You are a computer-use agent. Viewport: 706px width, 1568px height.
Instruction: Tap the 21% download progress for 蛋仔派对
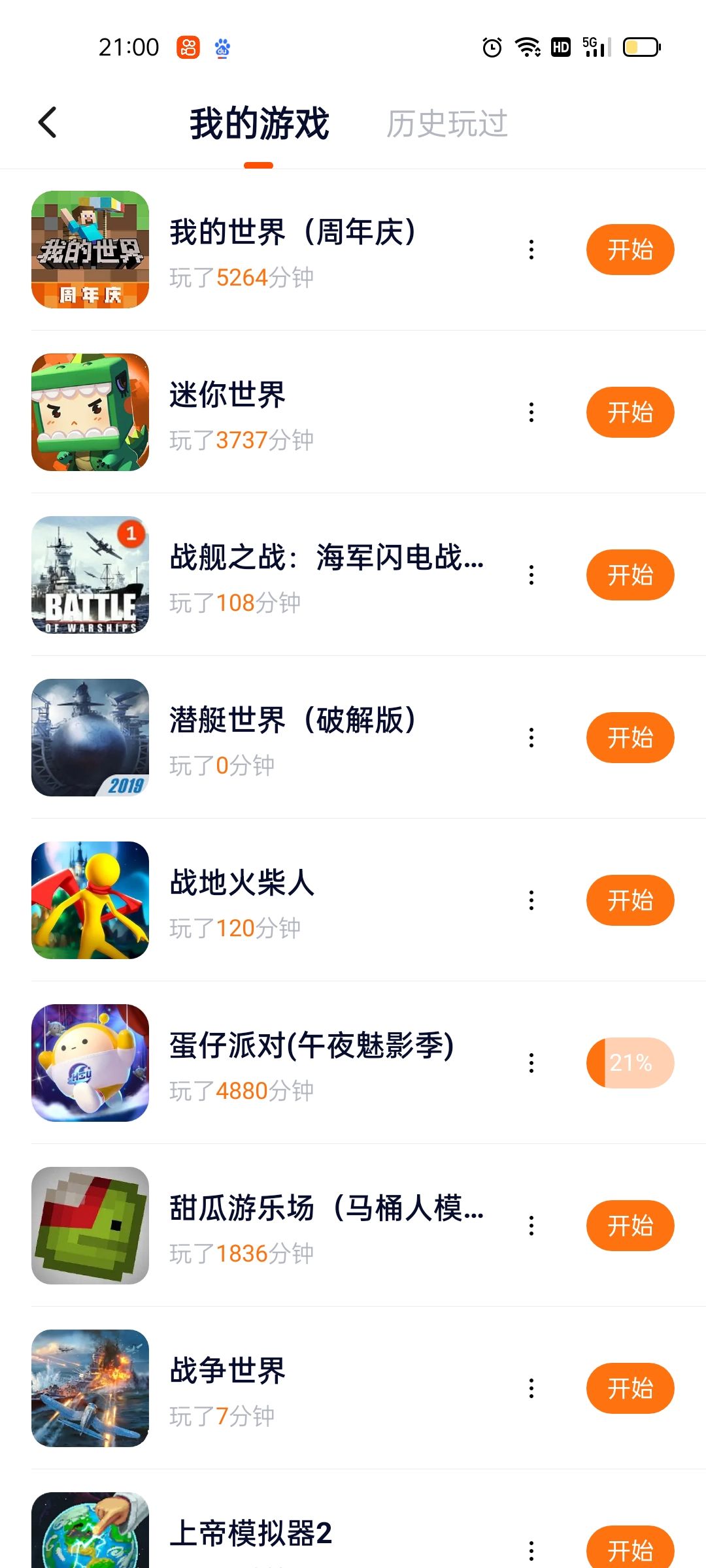tap(630, 1063)
